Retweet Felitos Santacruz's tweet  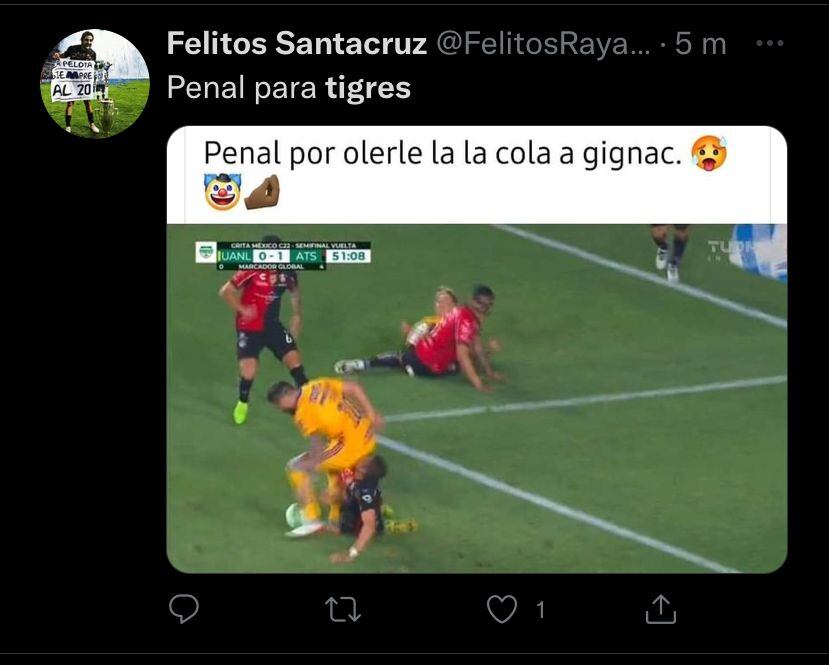point(343,608)
